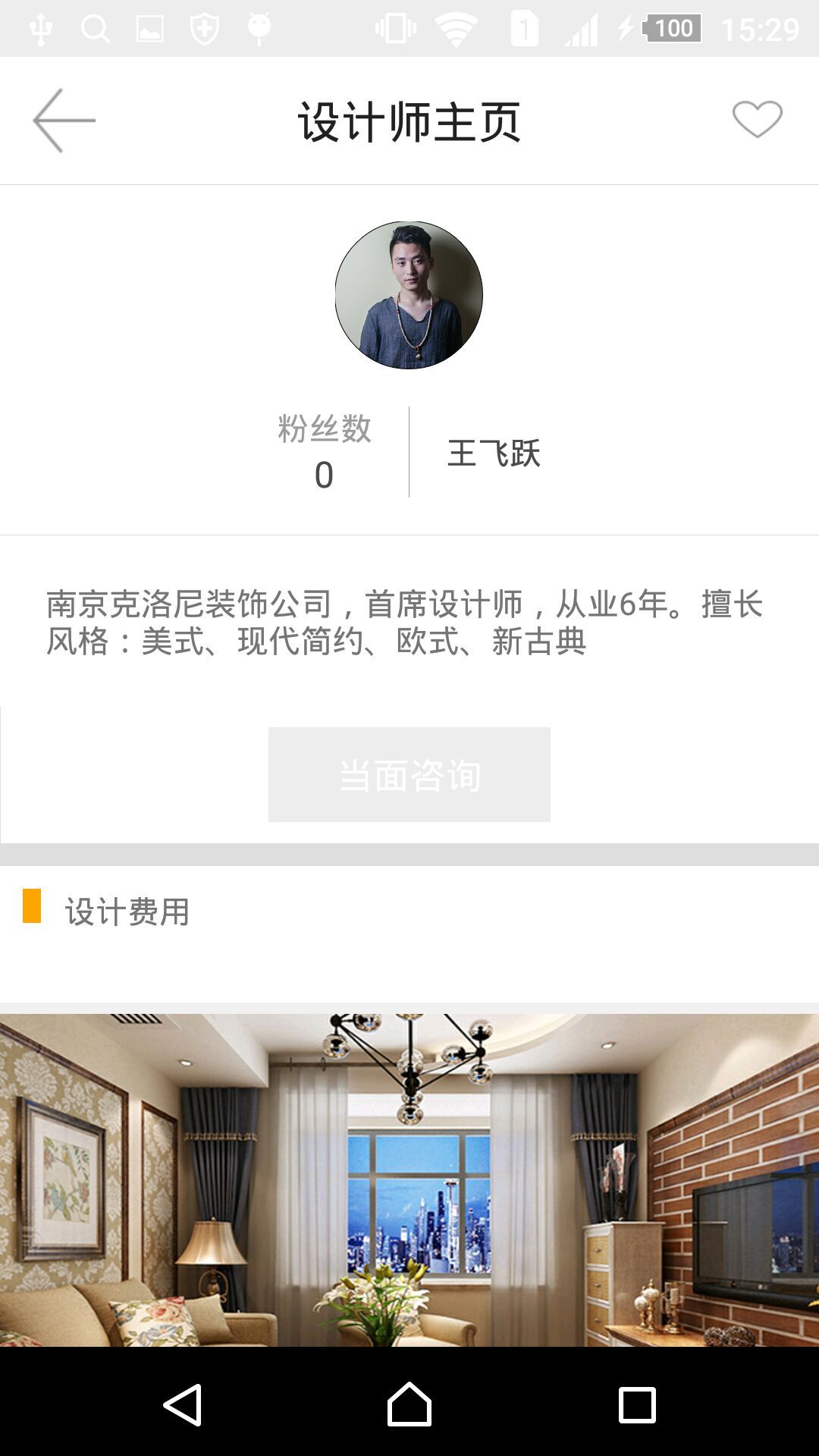
Task: Open designer 王飞跃's profile photo
Action: 409,295
